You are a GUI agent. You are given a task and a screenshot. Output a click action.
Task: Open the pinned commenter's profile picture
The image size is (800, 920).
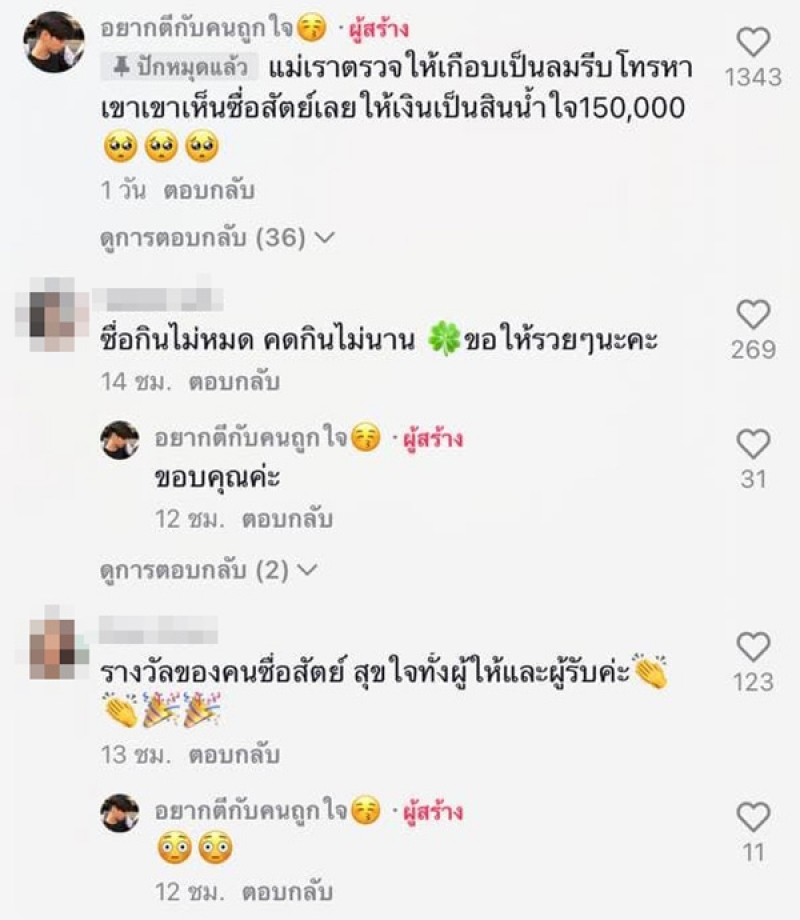54,42
